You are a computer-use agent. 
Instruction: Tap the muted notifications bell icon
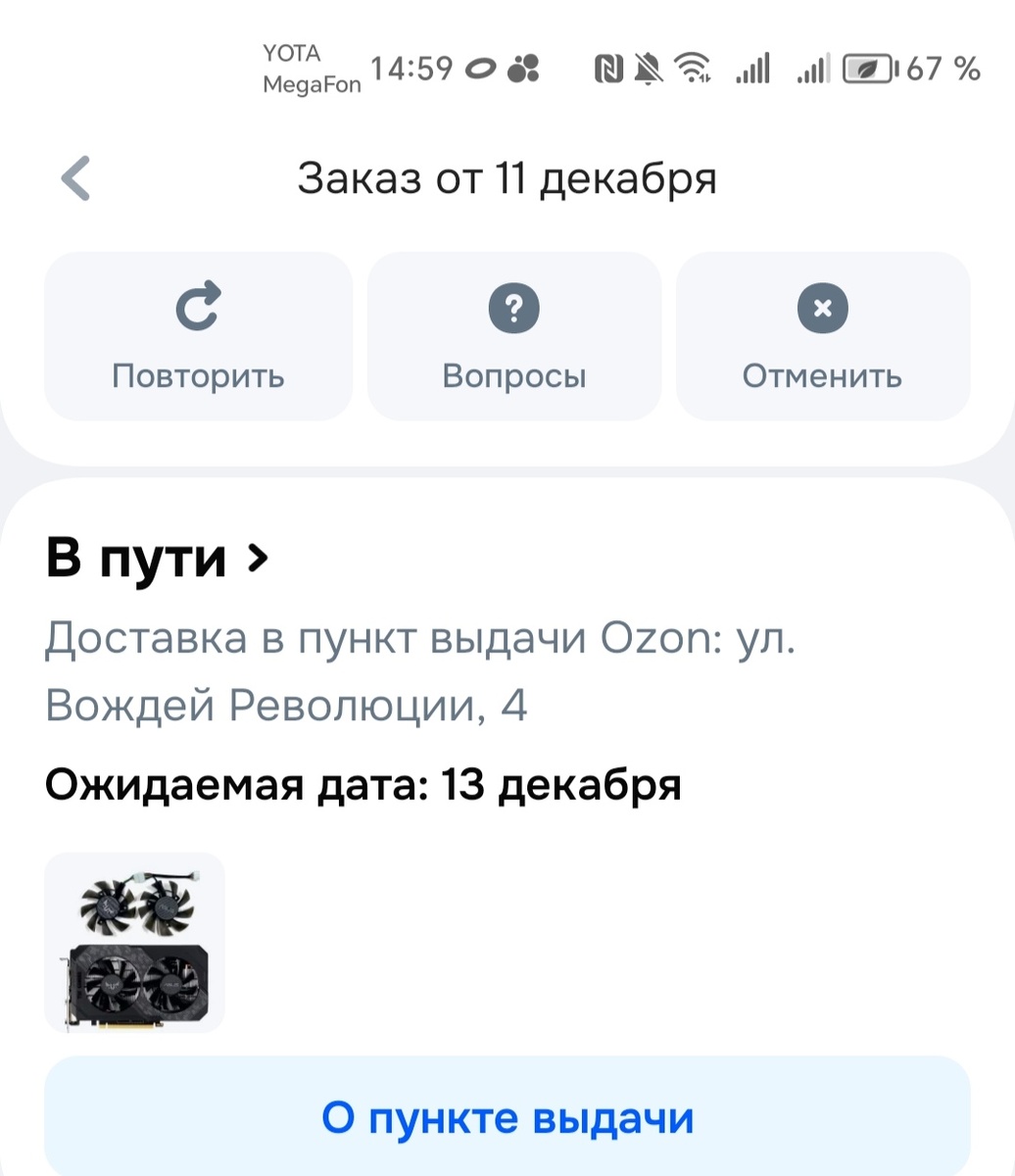click(x=650, y=67)
